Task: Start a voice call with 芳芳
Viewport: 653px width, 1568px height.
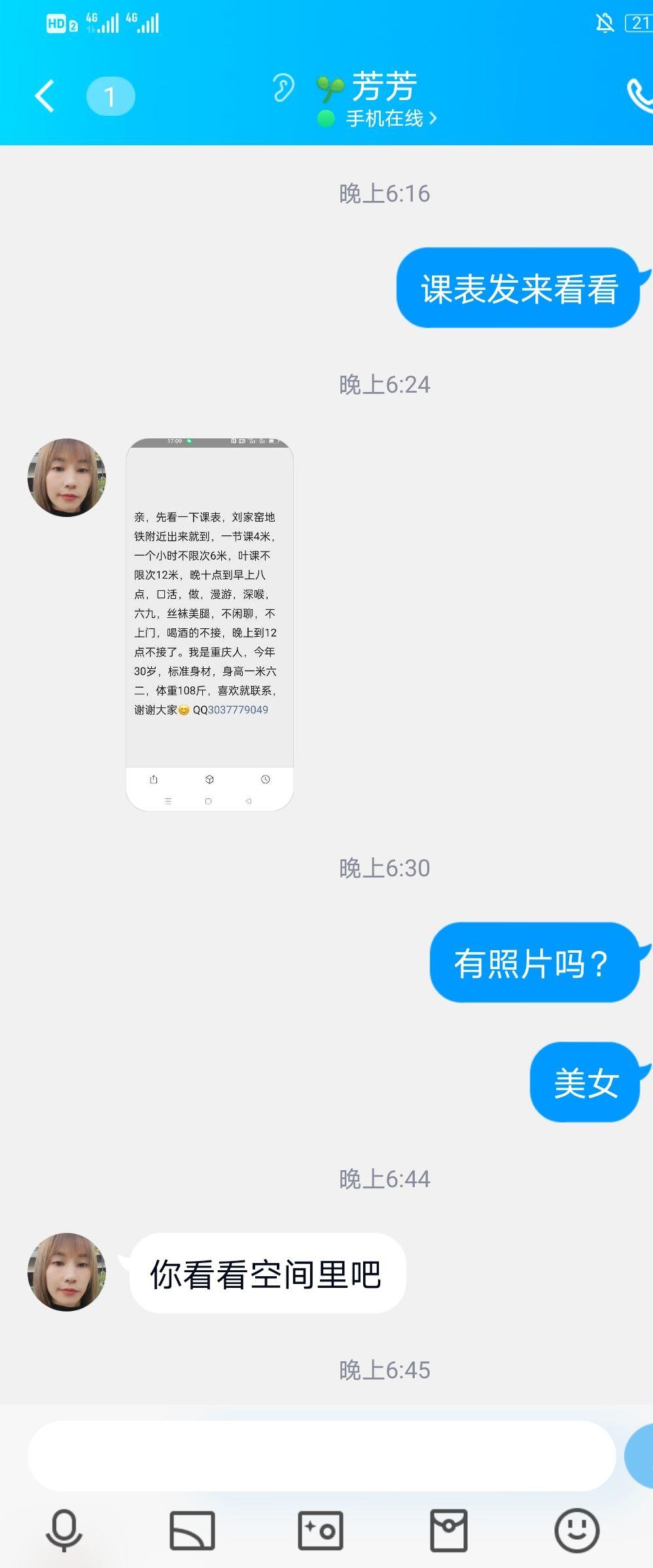Action: (639, 96)
